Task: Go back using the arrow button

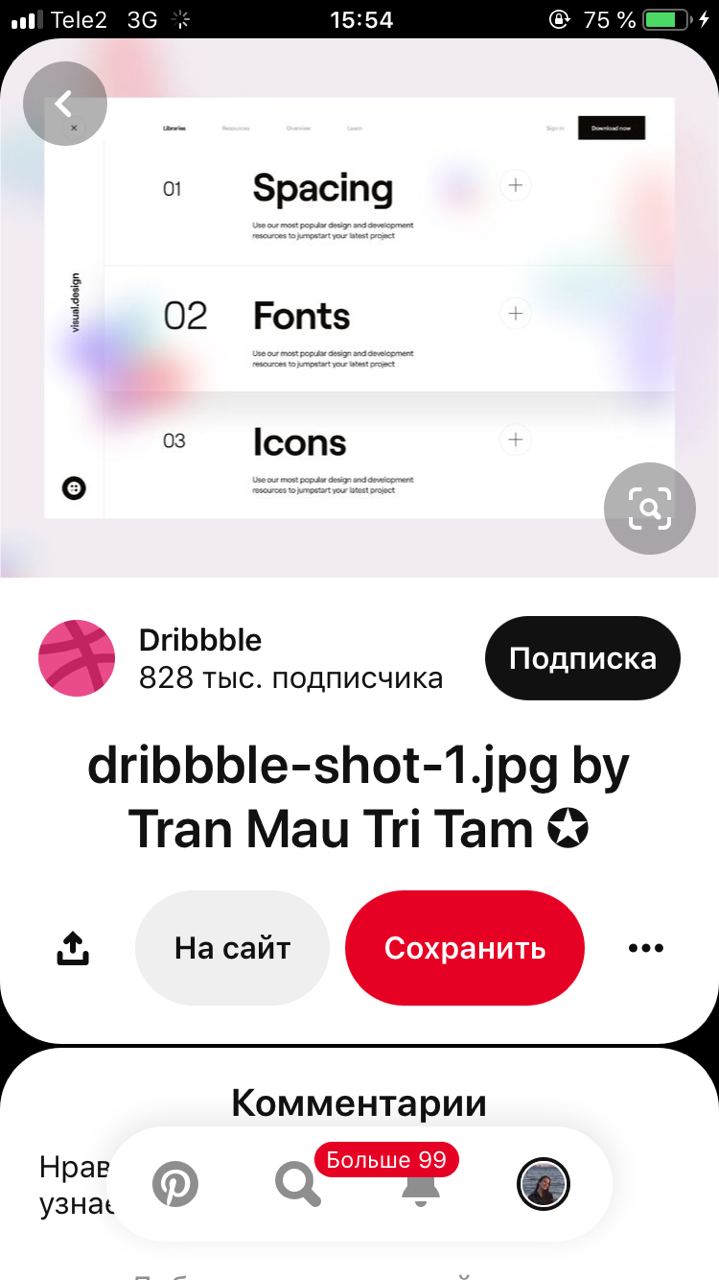Action: pos(65,103)
